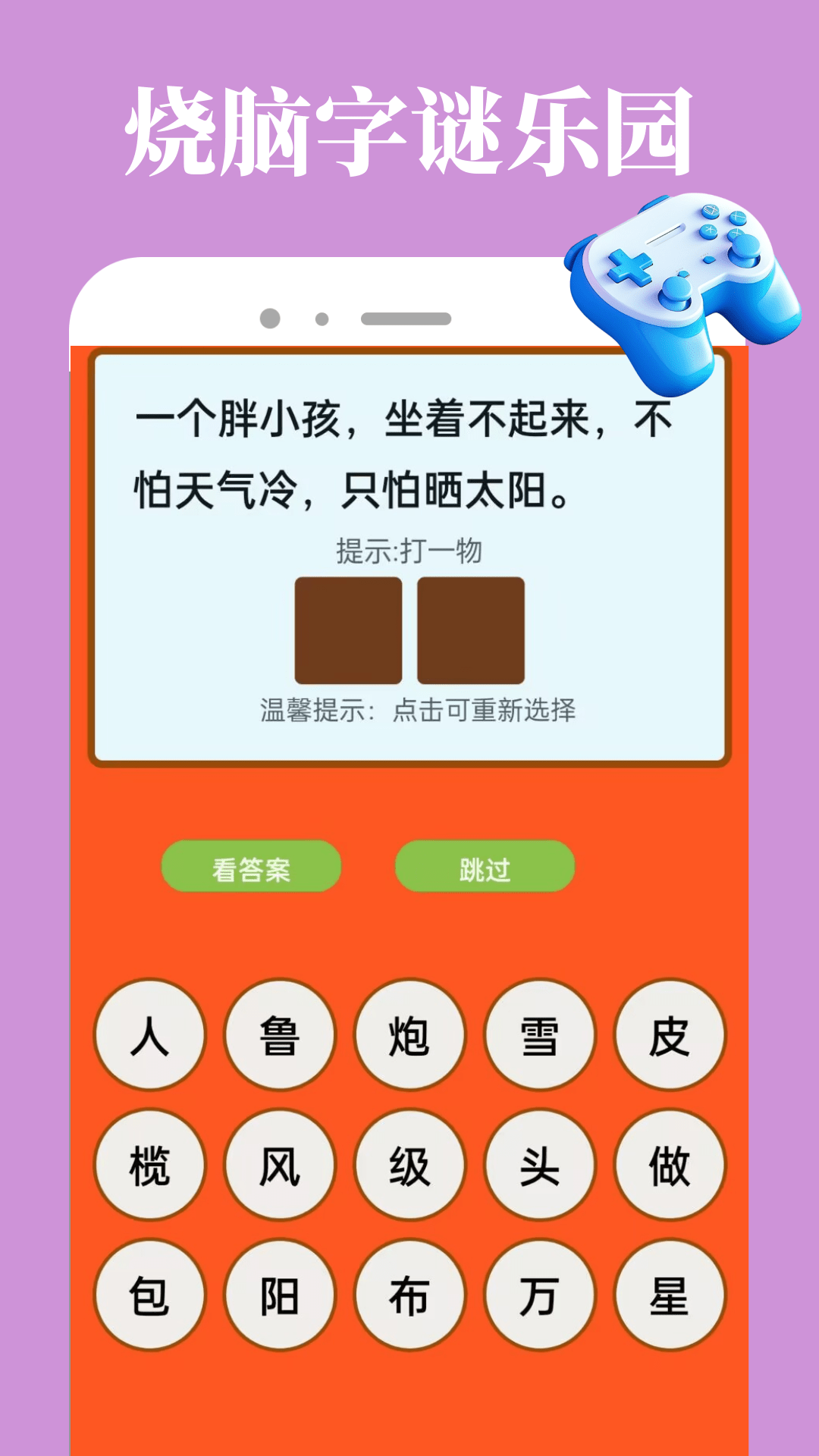819x1456 pixels.
Task: Select the character 万
Action: [x=540, y=1292]
